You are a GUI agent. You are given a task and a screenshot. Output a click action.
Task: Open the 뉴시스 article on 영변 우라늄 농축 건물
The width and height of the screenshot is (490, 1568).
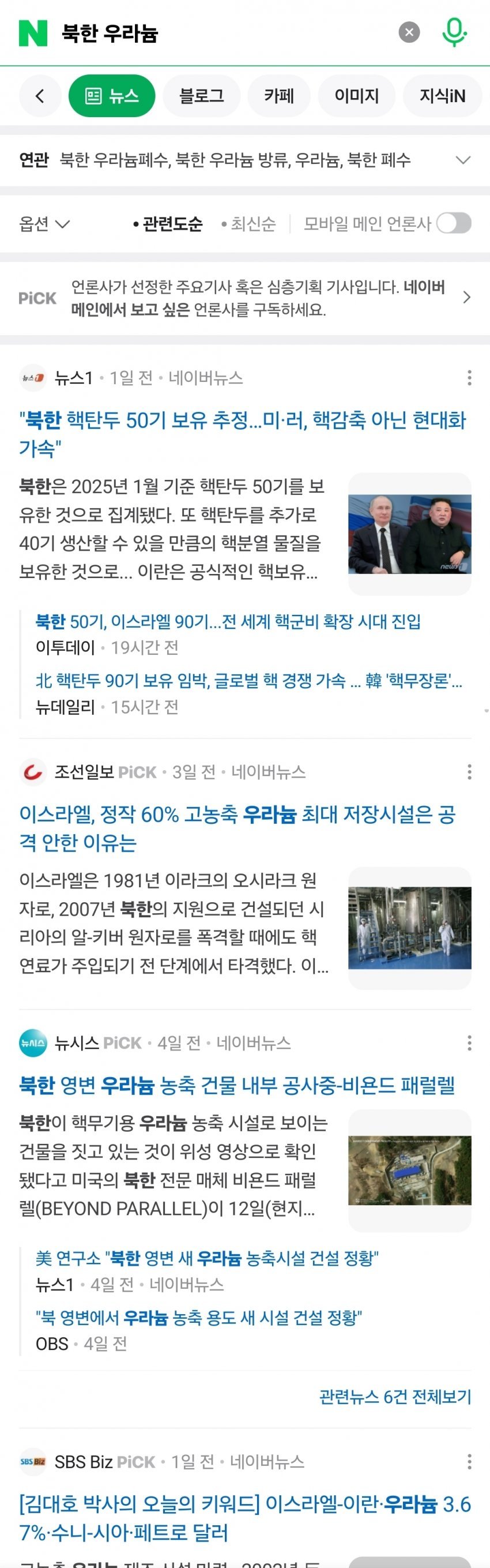tap(237, 1085)
